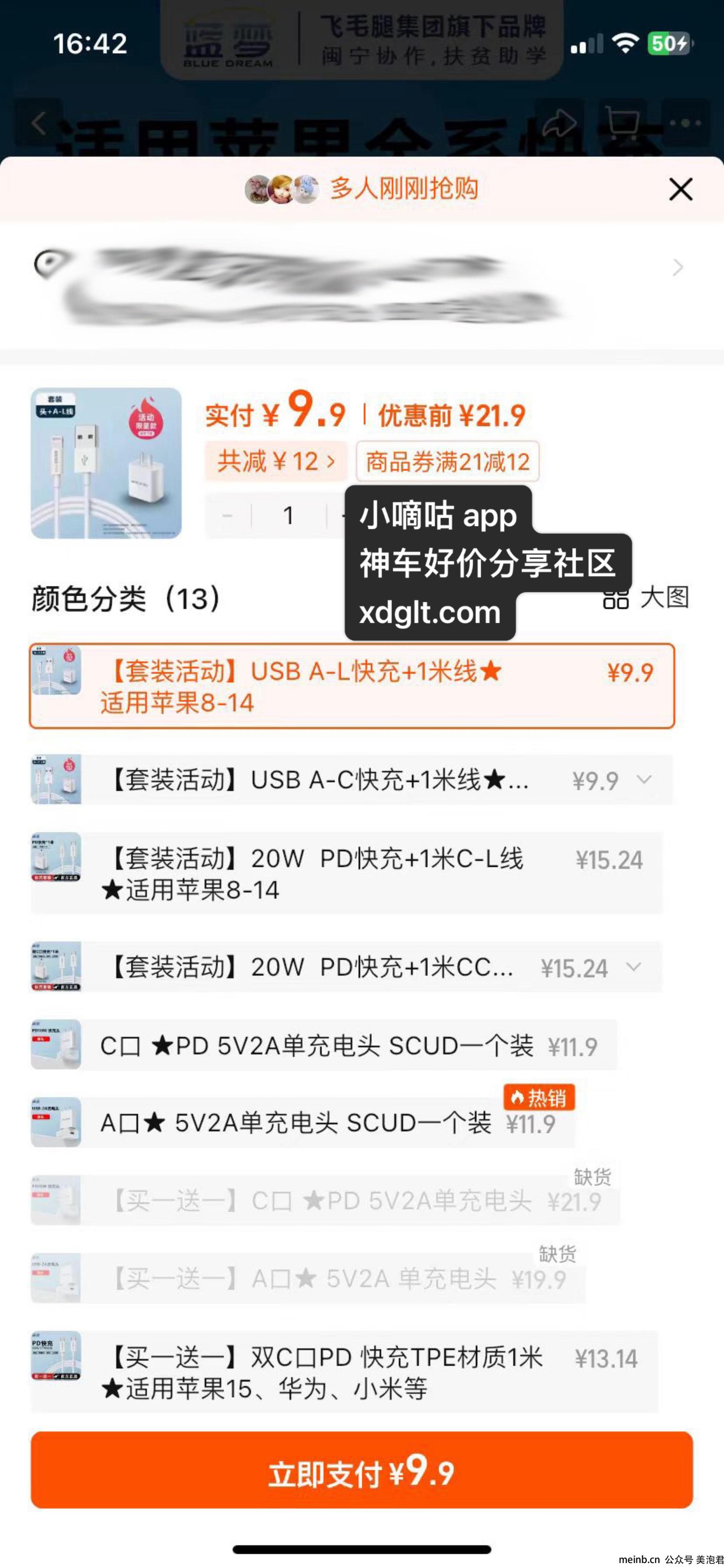The image size is (724, 1568).
Task: Switch to 大图 large image view
Action: [646, 598]
